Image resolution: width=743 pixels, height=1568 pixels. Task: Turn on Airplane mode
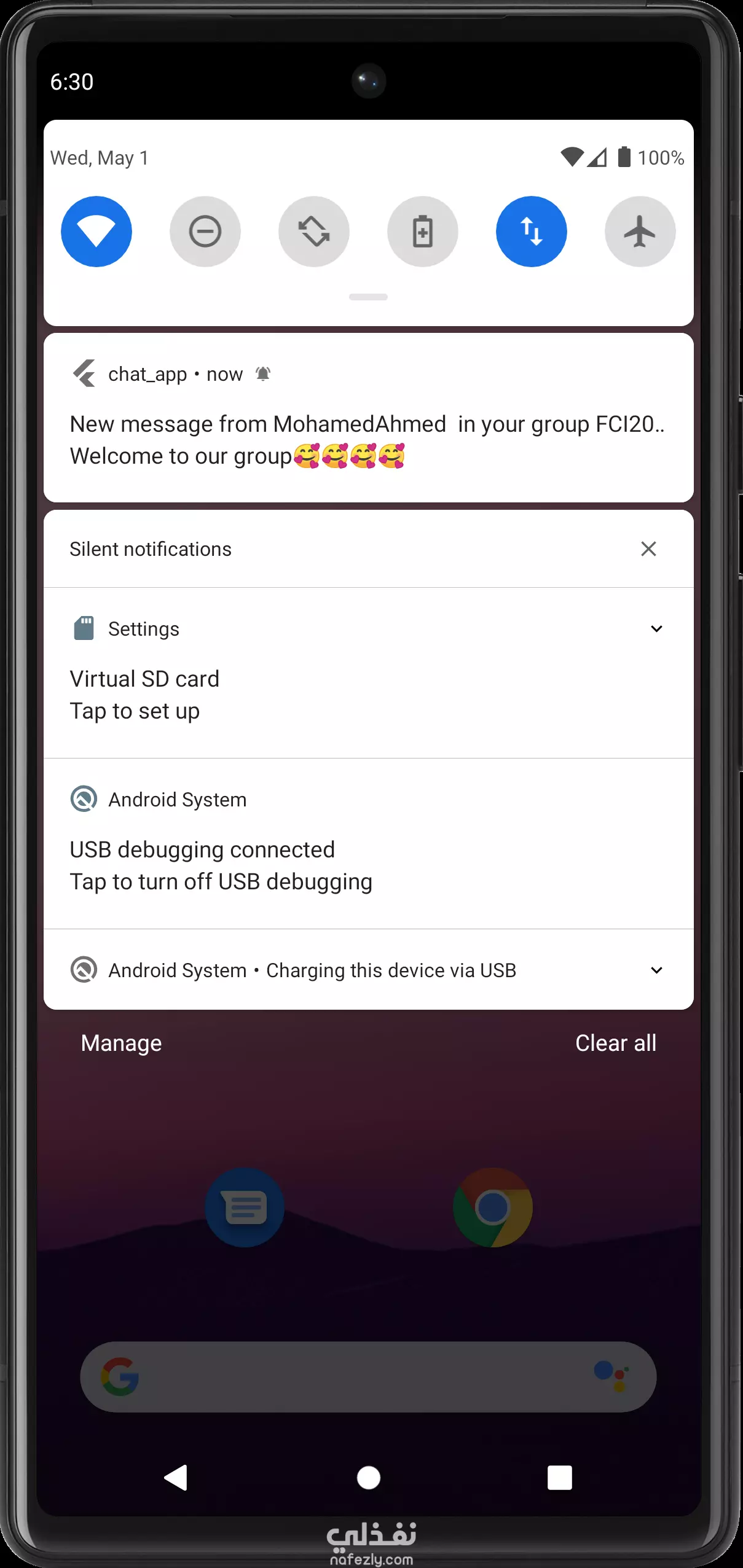pyautogui.click(x=640, y=232)
